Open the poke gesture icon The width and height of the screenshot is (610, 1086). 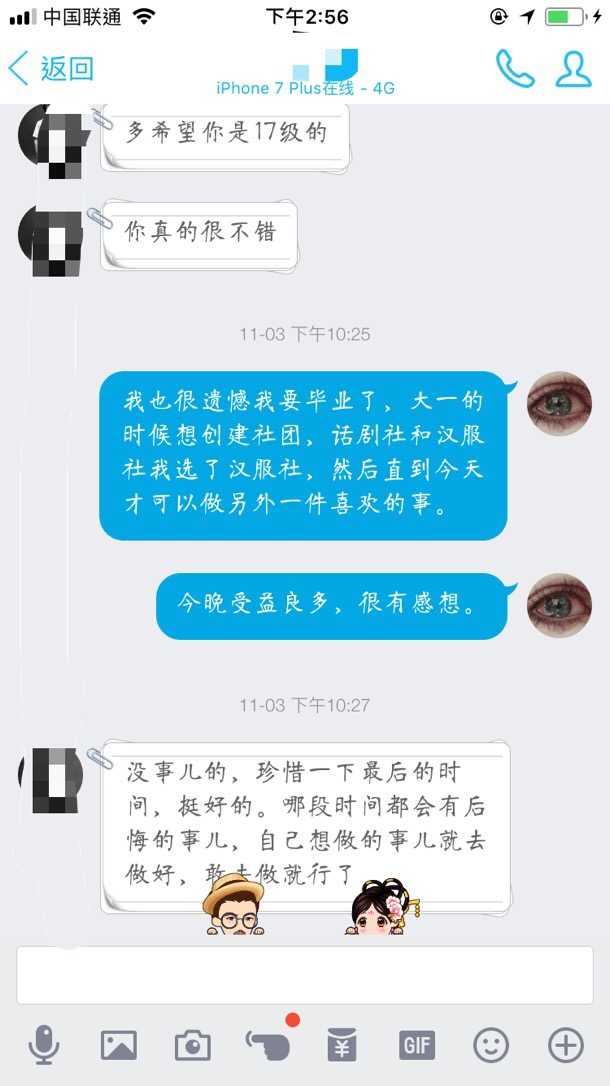(x=268, y=1046)
